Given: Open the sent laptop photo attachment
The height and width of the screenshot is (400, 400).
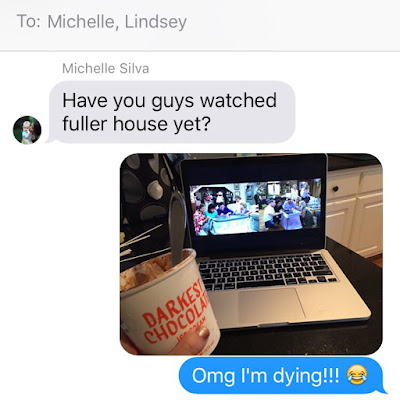Looking at the screenshot, I should click(251, 254).
